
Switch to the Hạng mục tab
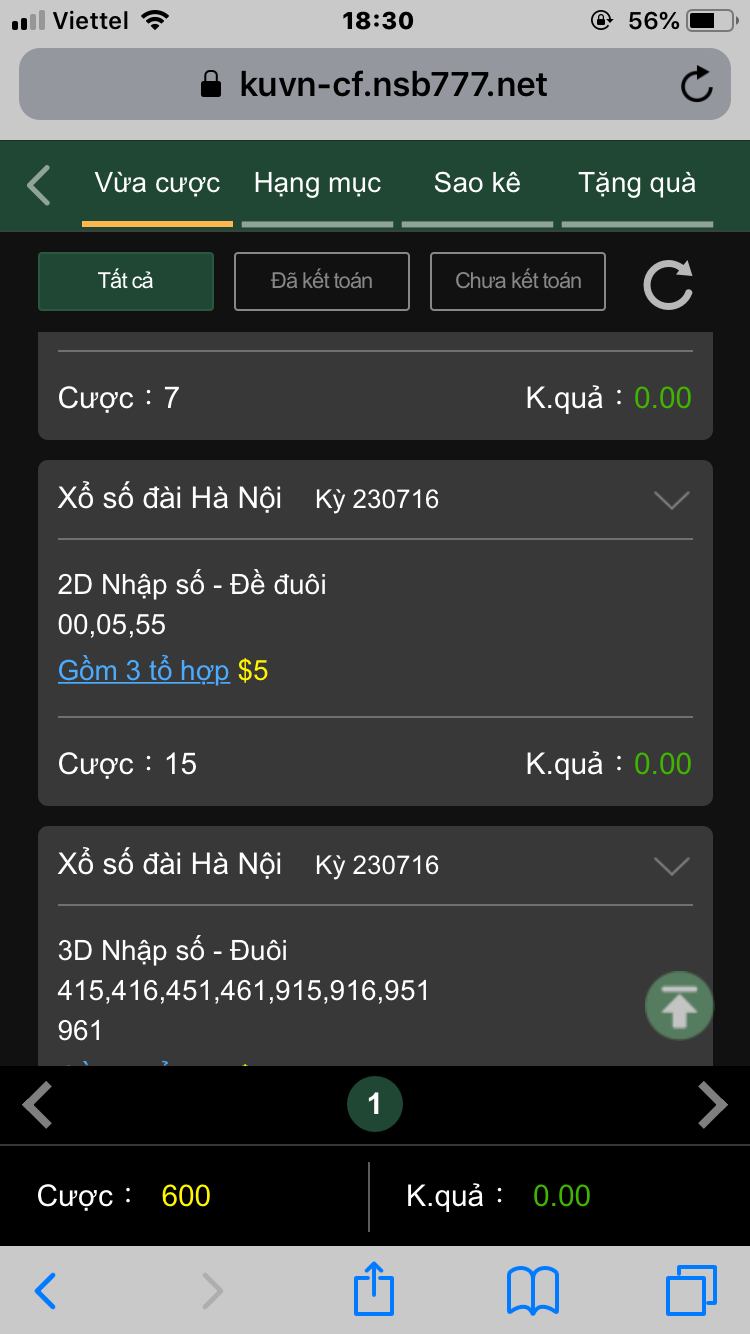[x=317, y=184]
